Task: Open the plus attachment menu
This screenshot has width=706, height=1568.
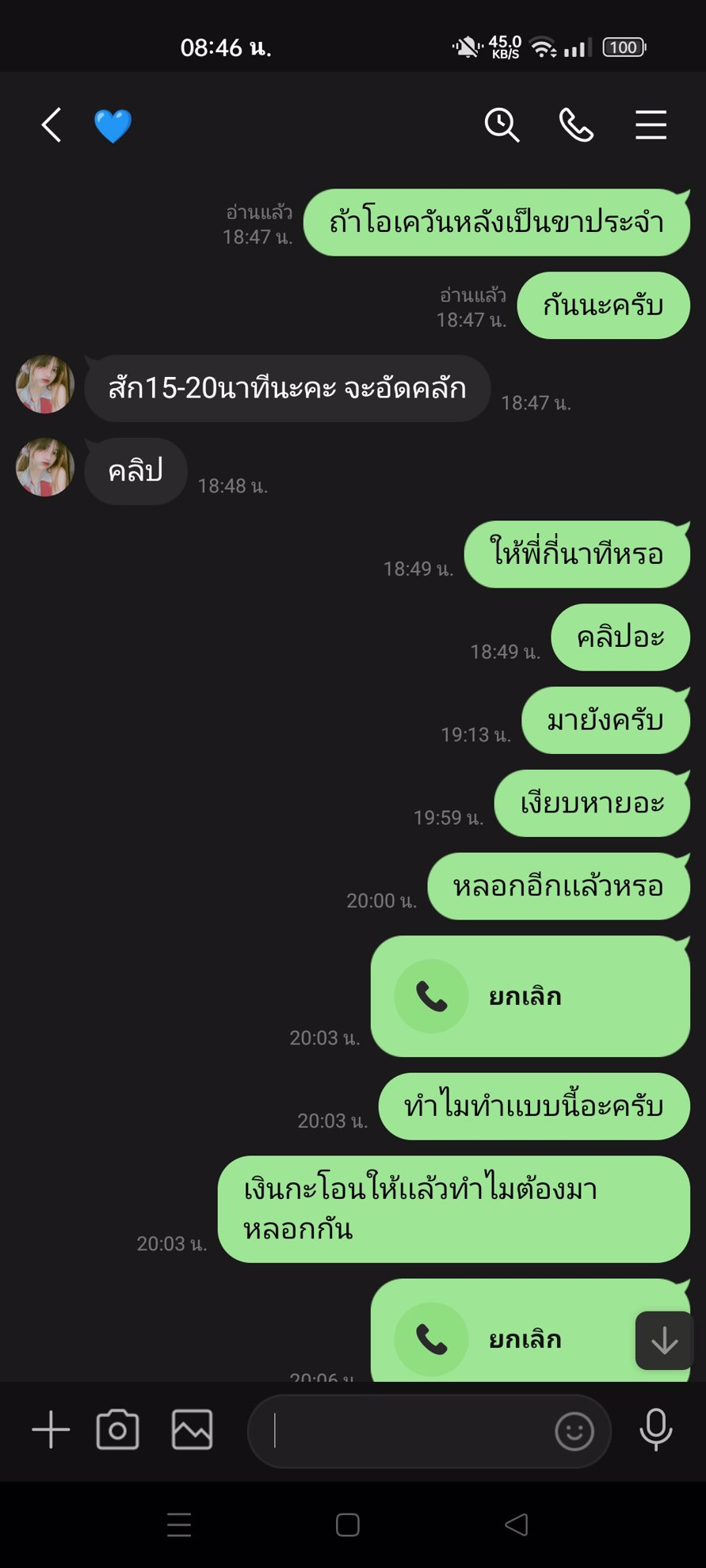Action: [51, 1430]
